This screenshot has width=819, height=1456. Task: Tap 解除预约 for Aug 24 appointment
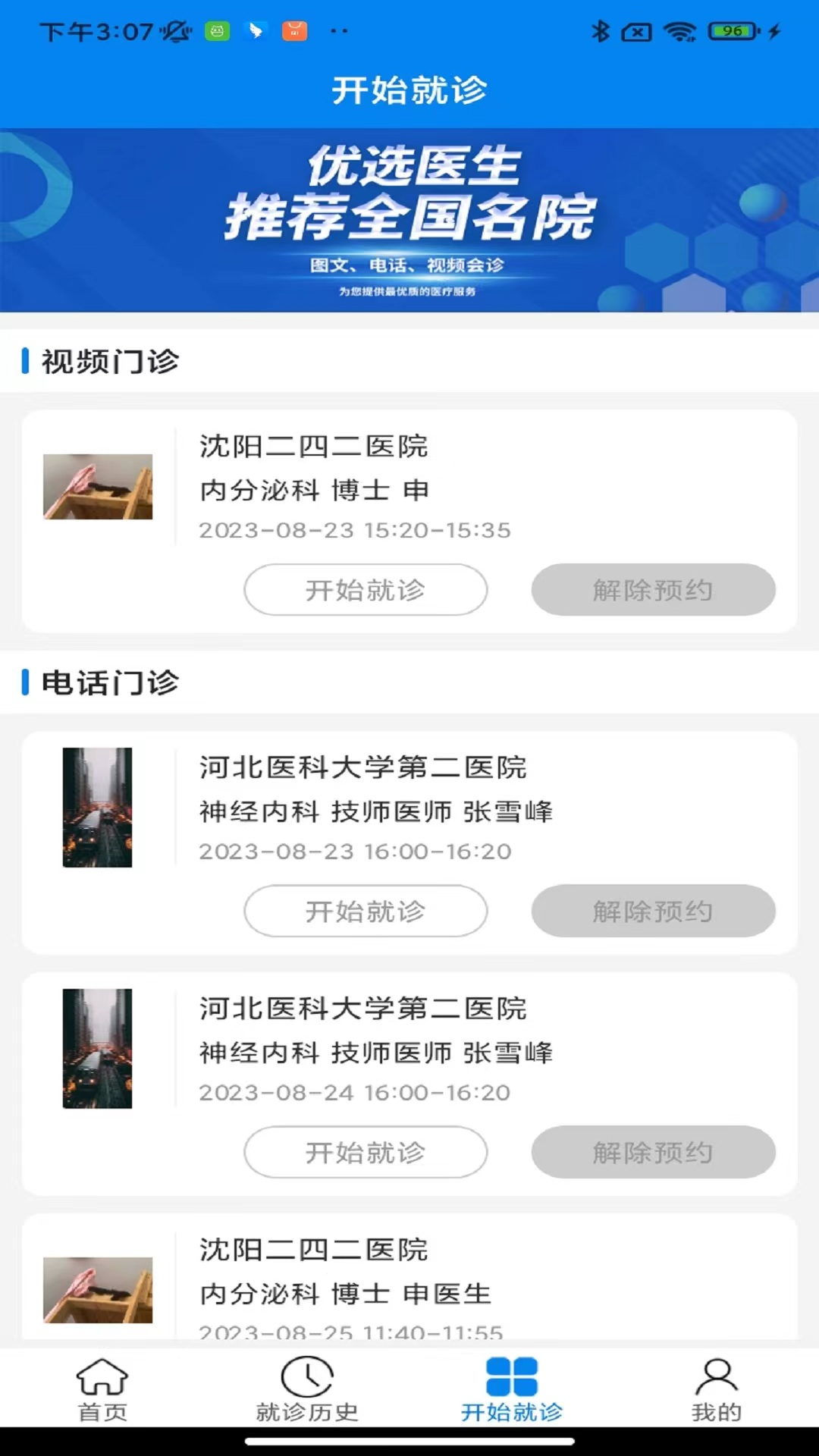click(x=653, y=1152)
